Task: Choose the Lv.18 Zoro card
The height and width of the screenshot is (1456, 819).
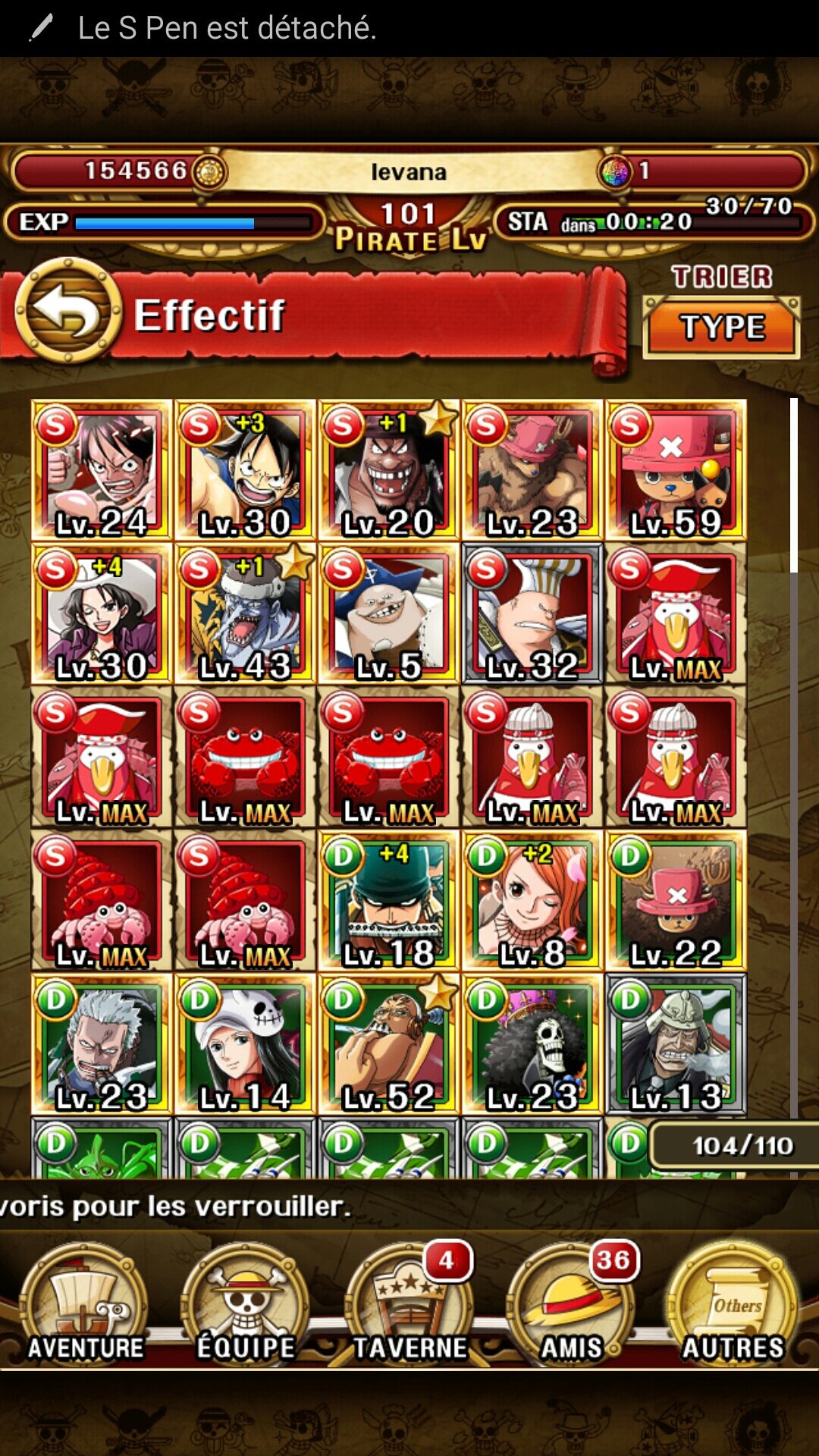Action: [388, 901]
